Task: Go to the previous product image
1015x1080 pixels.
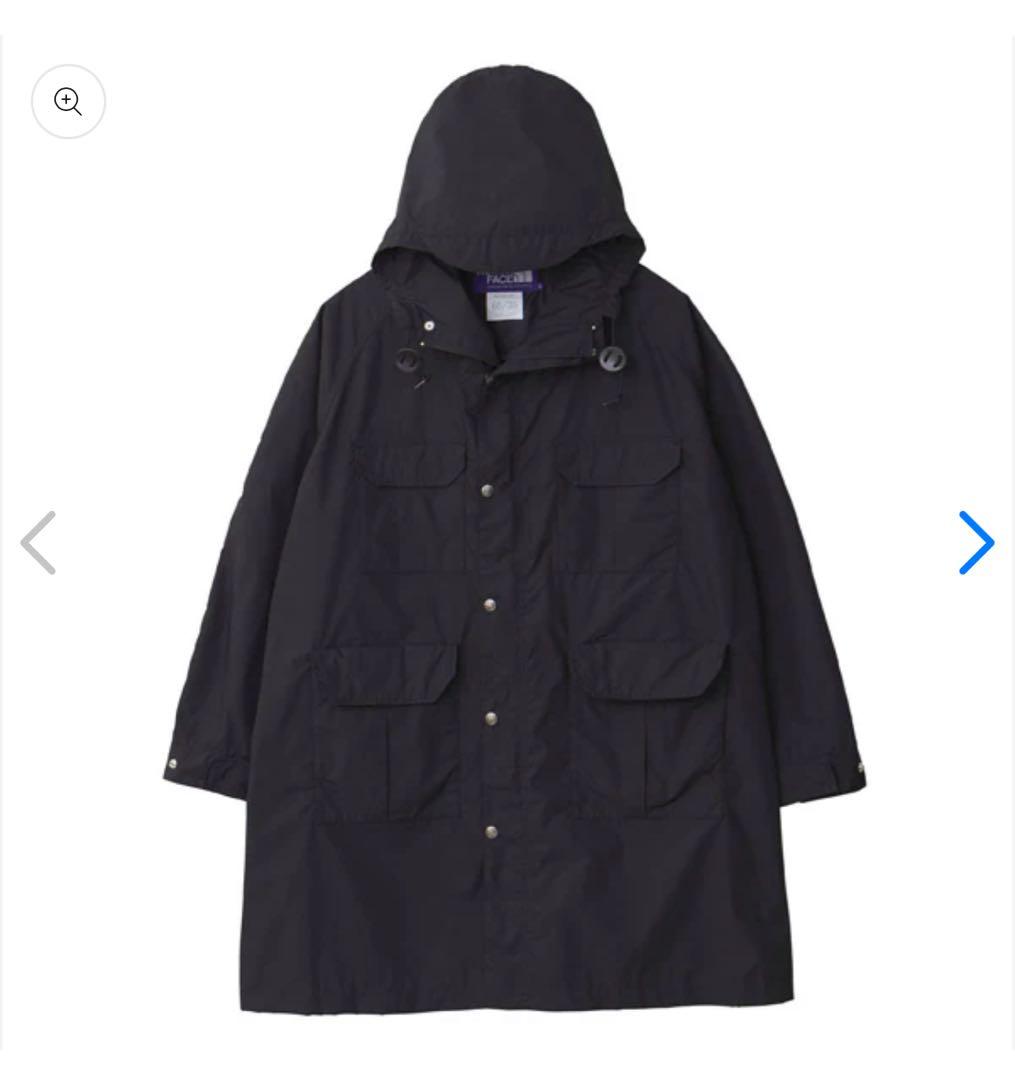Action: 39,543
